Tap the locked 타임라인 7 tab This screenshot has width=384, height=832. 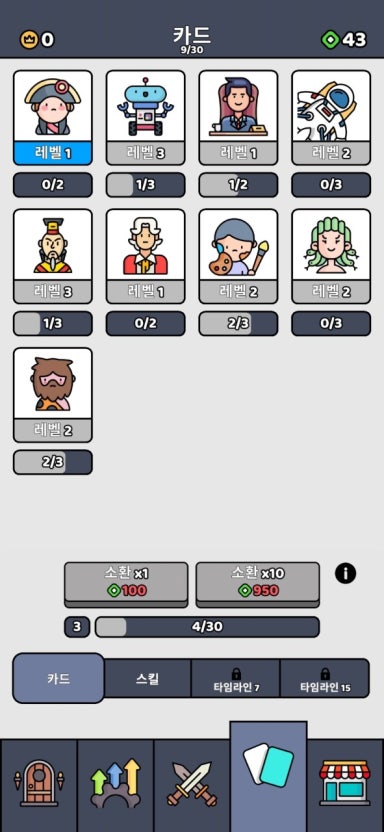(235, 678)
